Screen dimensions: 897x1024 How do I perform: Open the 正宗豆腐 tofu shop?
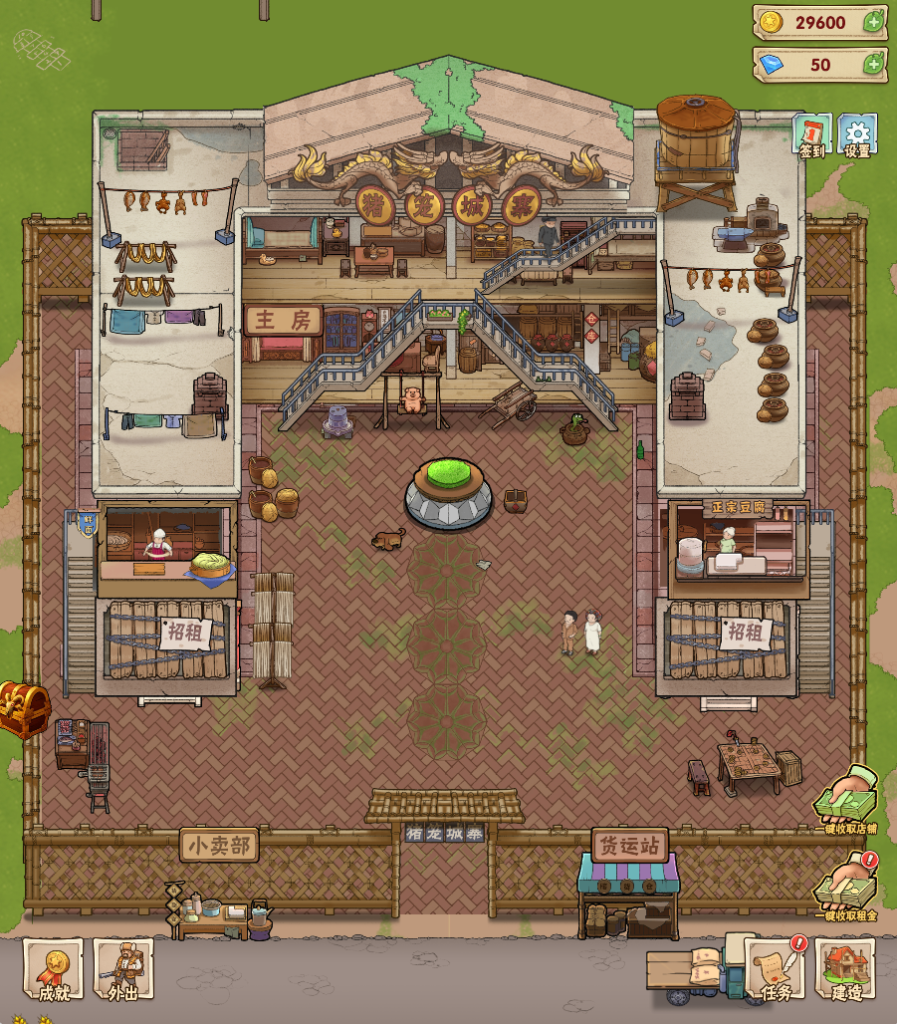point(739,545)
